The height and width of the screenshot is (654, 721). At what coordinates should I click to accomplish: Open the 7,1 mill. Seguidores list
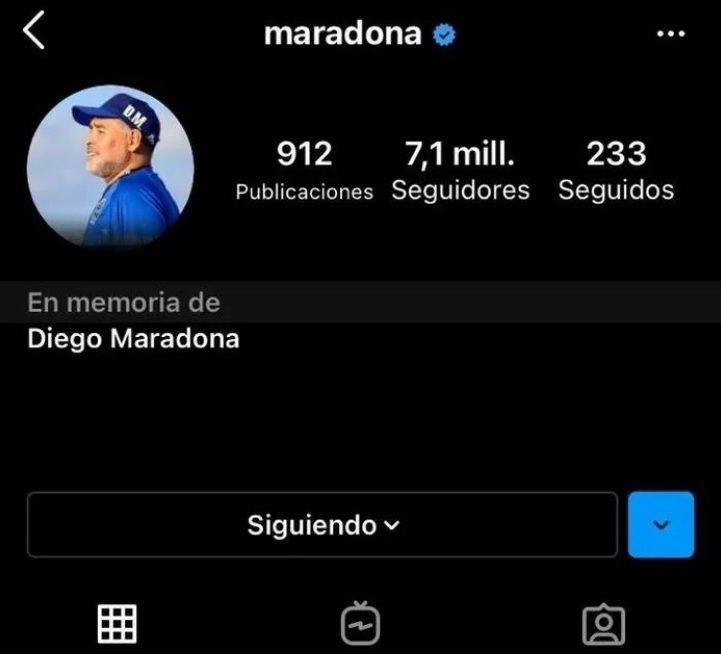(460, 171)
